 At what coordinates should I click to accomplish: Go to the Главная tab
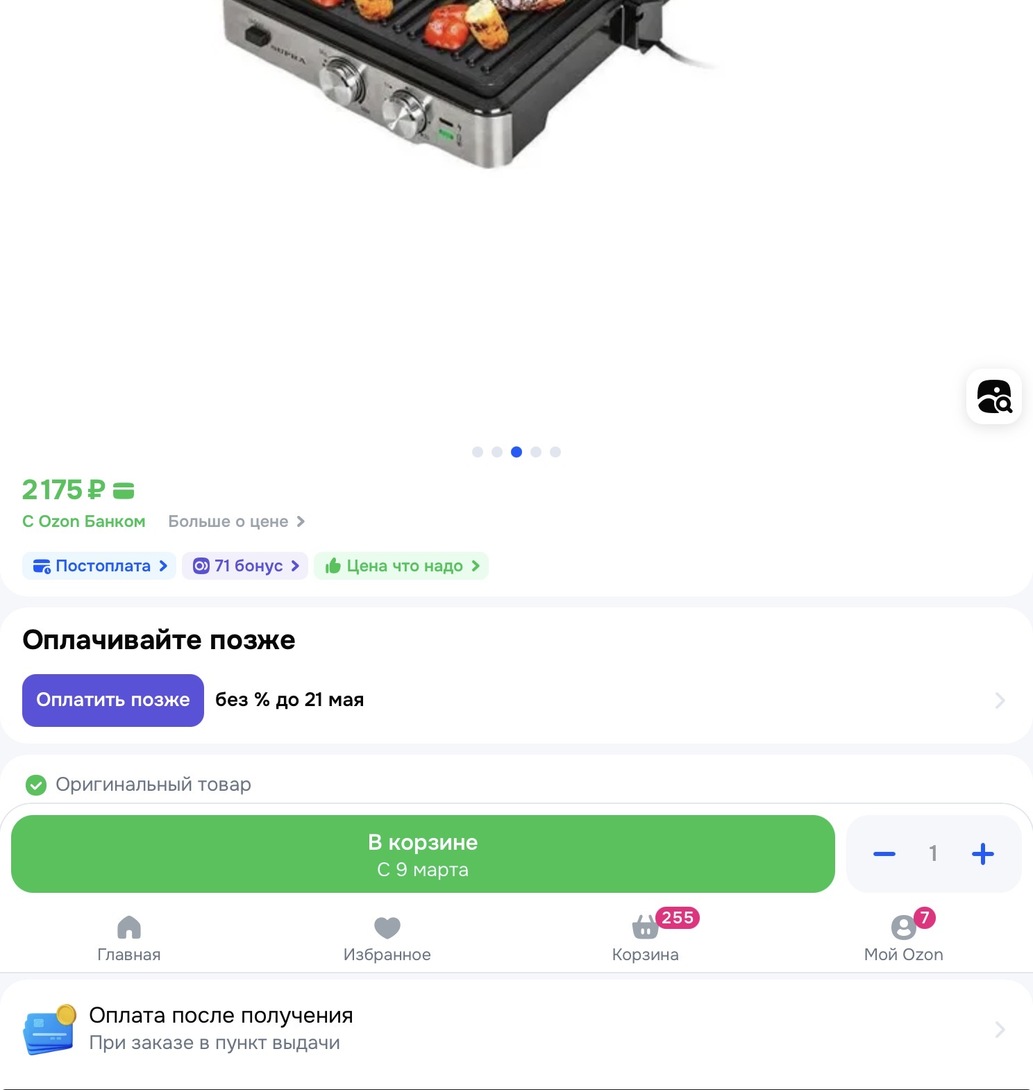click(129, 939)
